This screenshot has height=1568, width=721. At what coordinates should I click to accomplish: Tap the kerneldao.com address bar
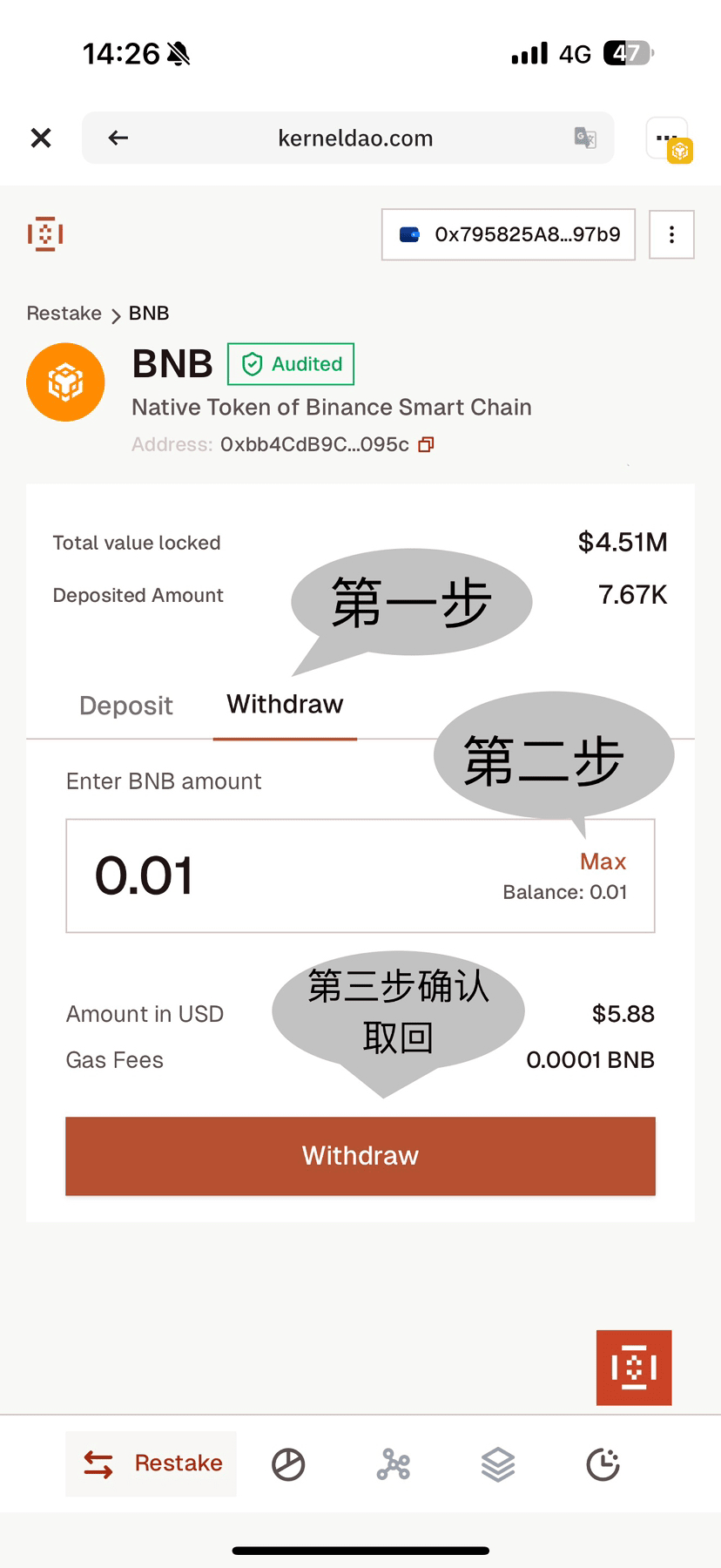pos(355,138)
